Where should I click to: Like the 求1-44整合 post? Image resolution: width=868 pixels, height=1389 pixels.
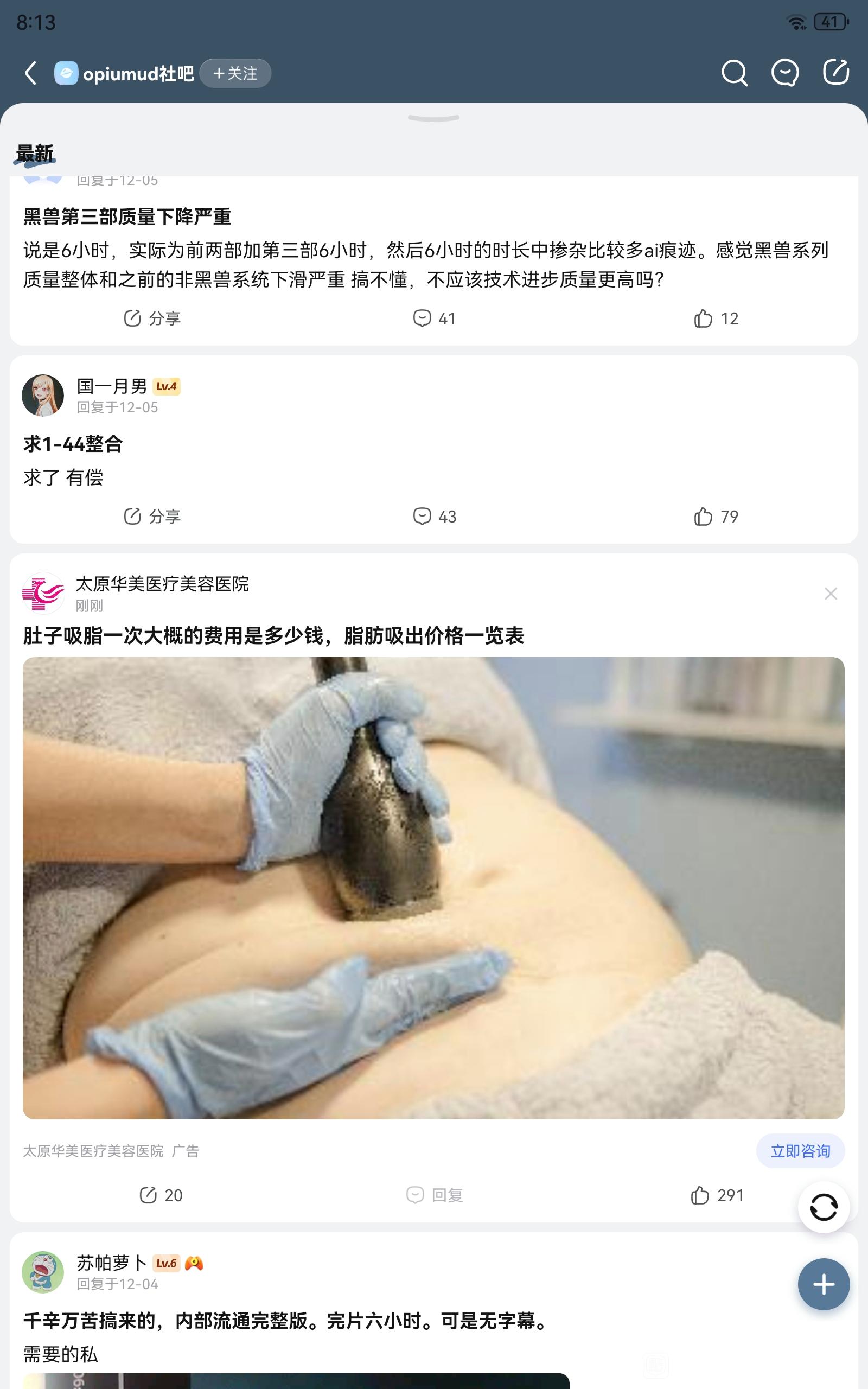716,517
